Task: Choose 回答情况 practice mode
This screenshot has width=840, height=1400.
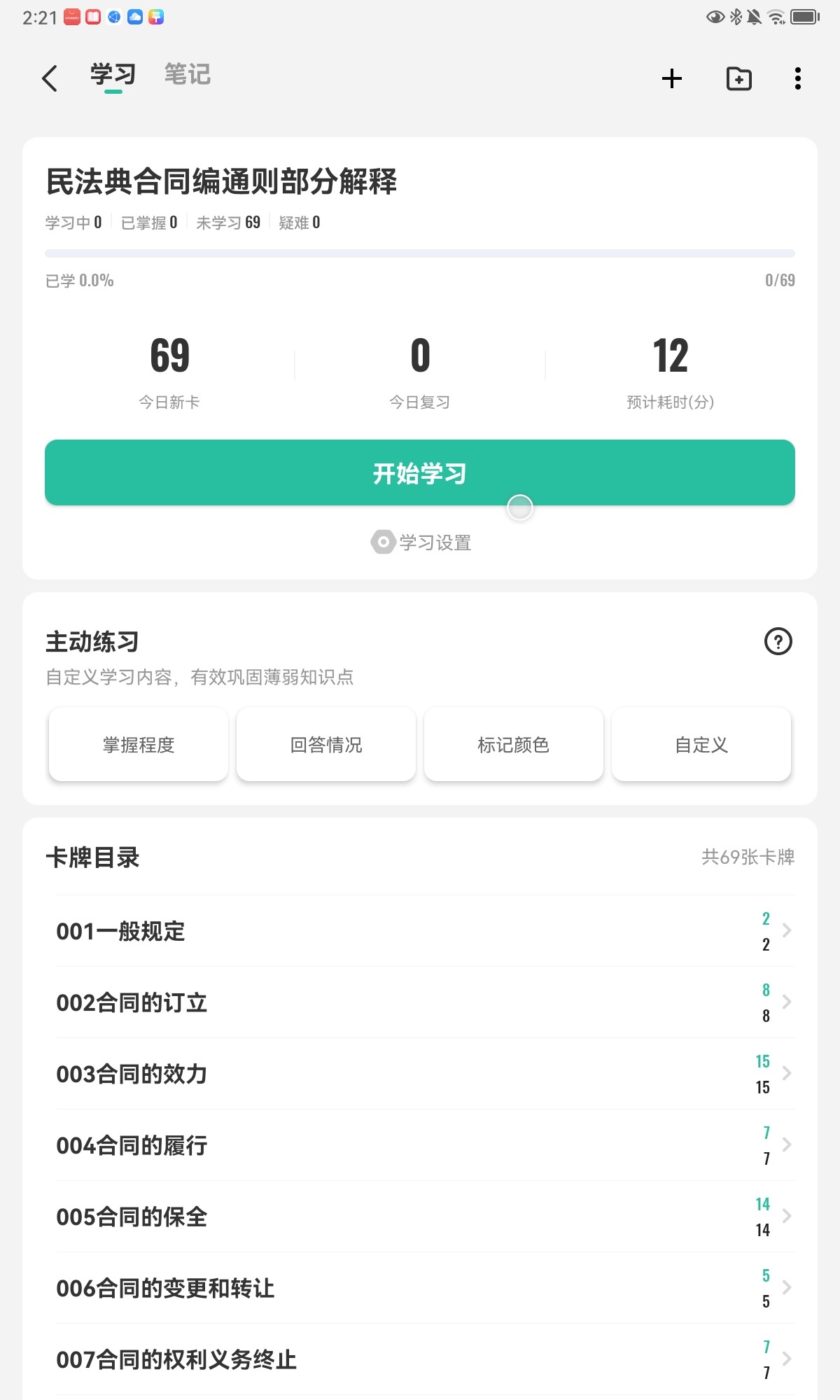Action: click(x=326, y=745)
